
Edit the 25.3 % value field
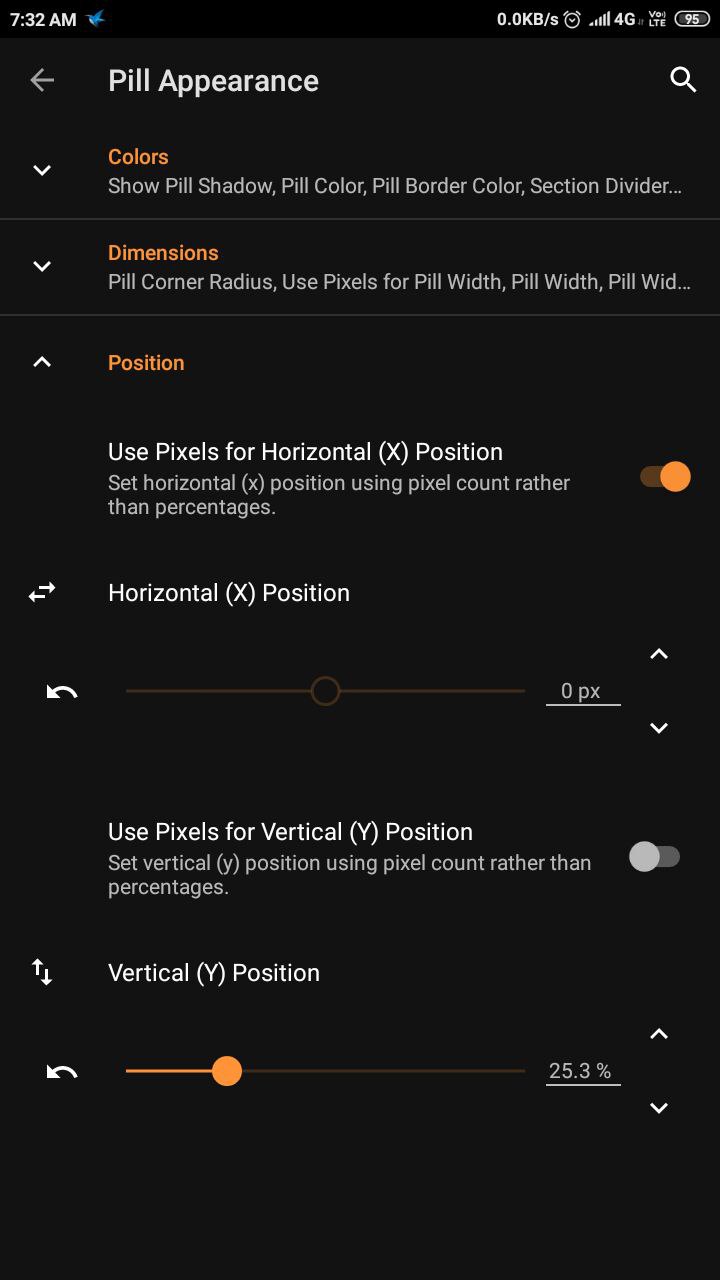click(583, 1071)
